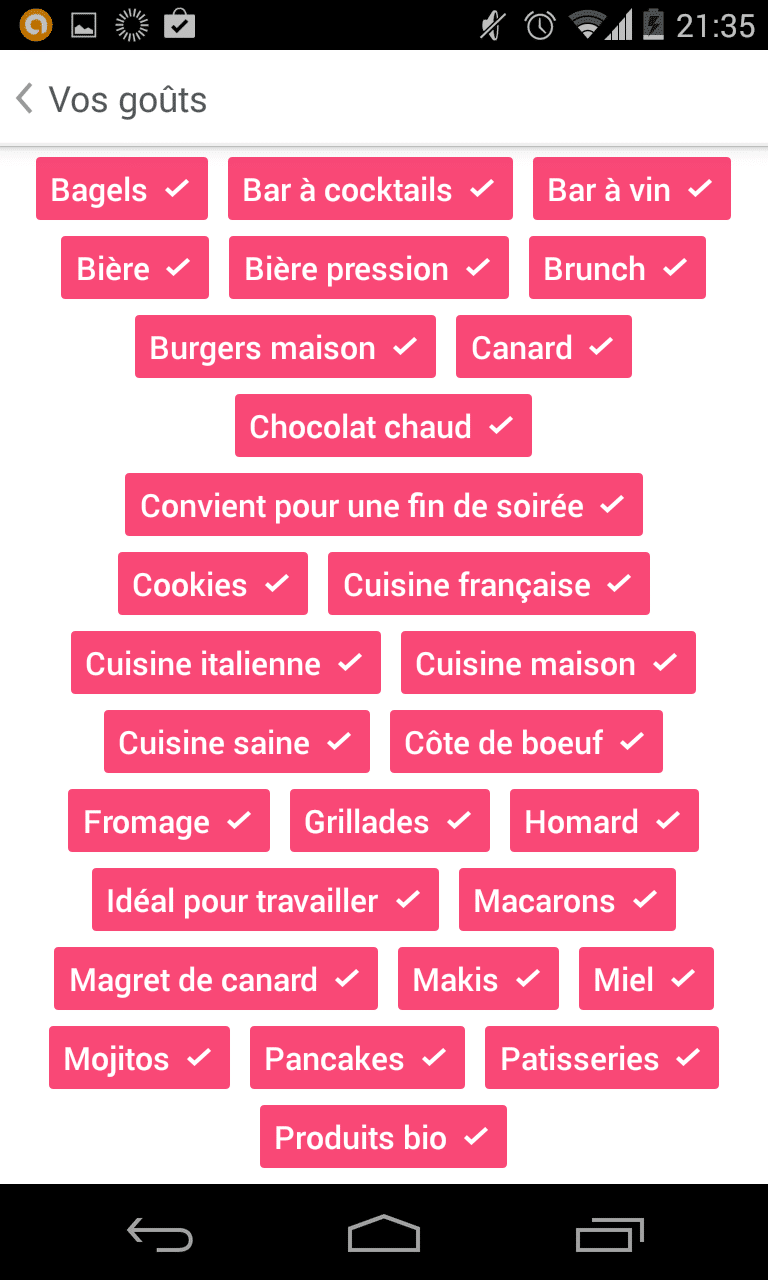Unselect the Macarons chip
The height and width of the screenshot is (1280, 768).
pos(567,899)
